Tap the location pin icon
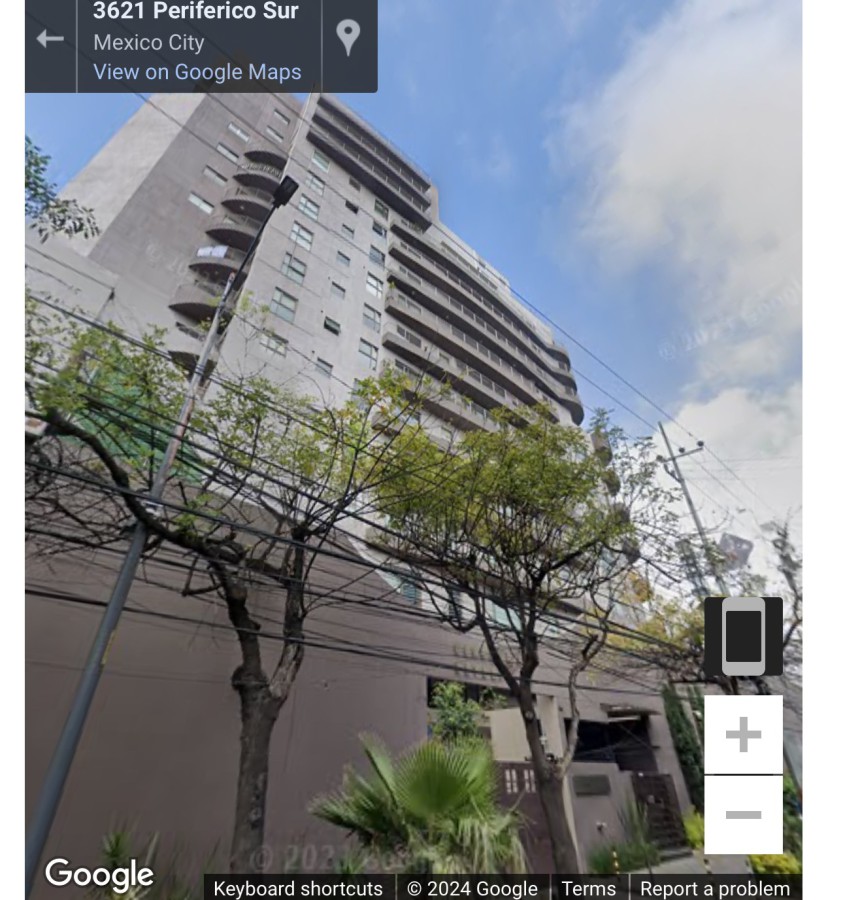Screen dimensions: 843x900 pyautogui.click(x=348, y=38)
